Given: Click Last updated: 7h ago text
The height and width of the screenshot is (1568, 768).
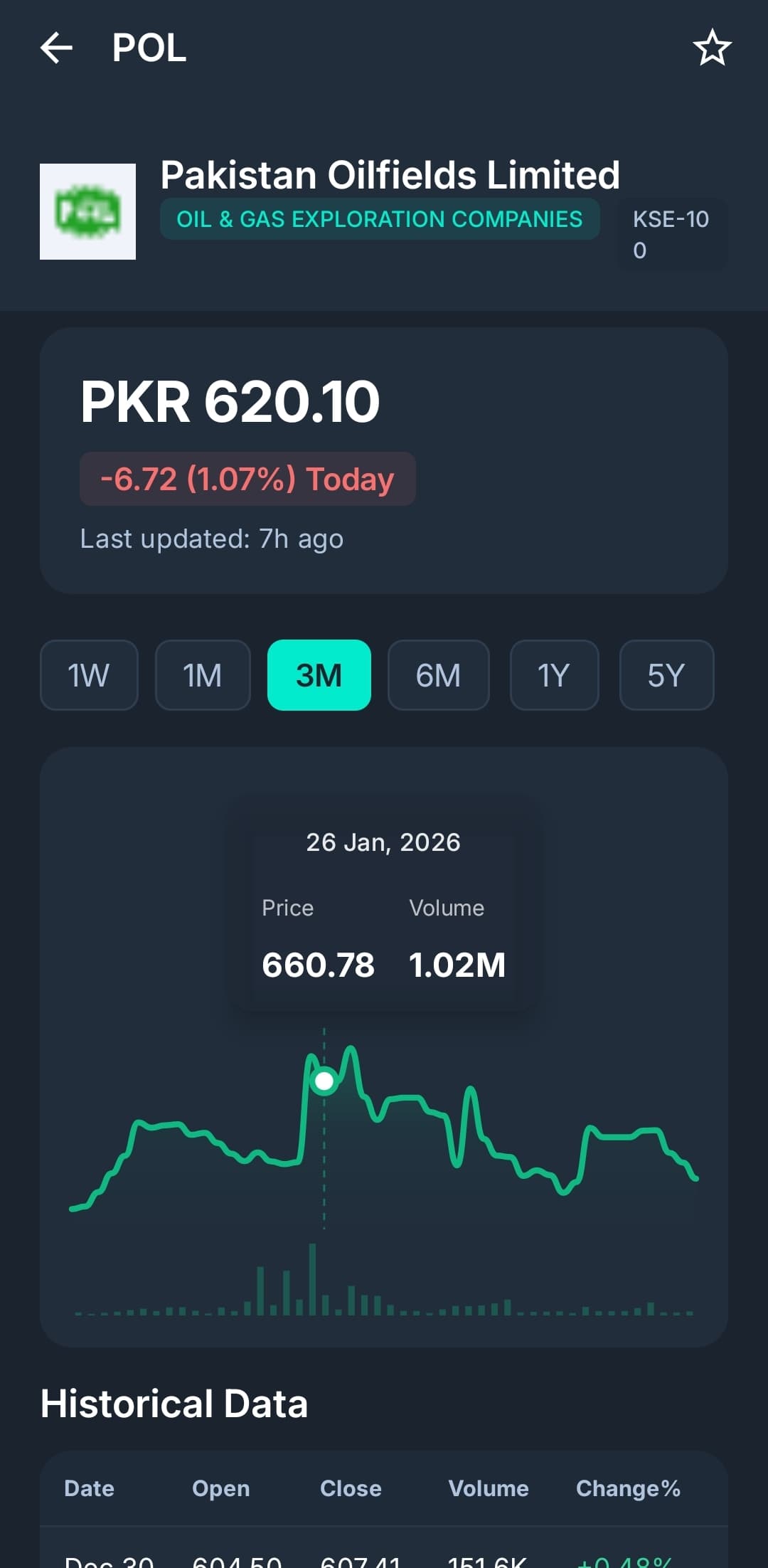Looking at the screenshot, I should [x=211, y=539].
